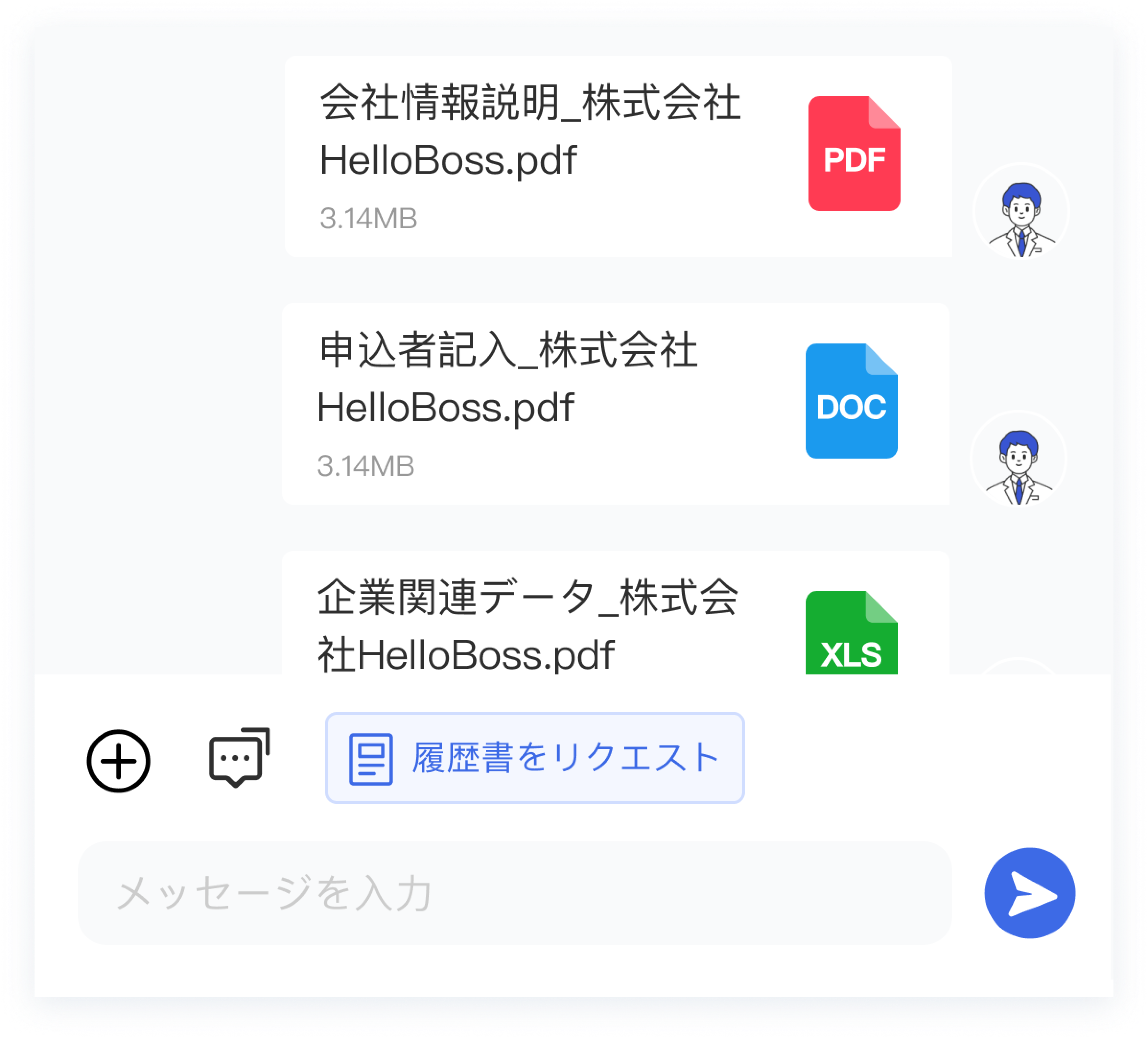The width and height of the screenshot is (1148, 1039).
Task: View sender avatar beside 申込者記入 file
Action: point(1018,459)
